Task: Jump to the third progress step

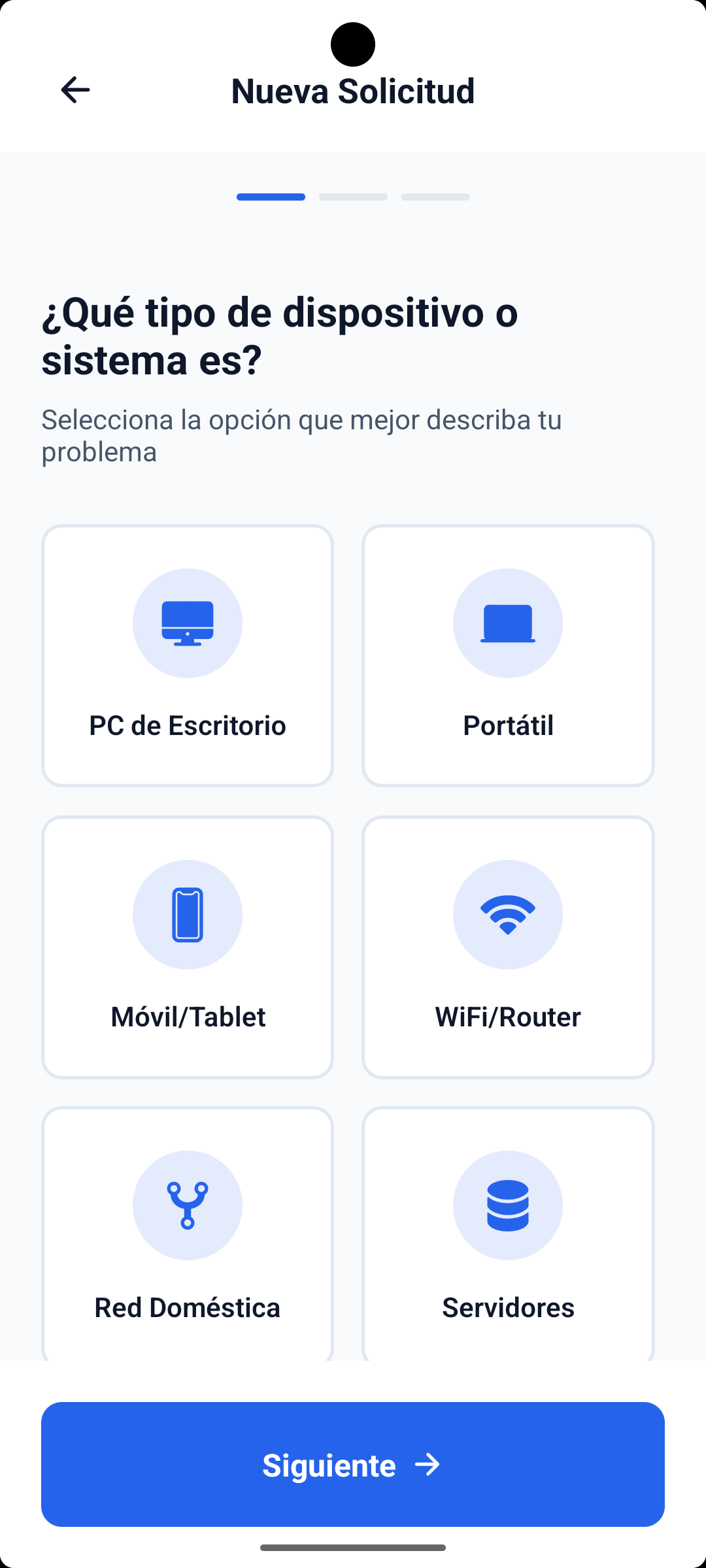Action: (x=435, y=197)
